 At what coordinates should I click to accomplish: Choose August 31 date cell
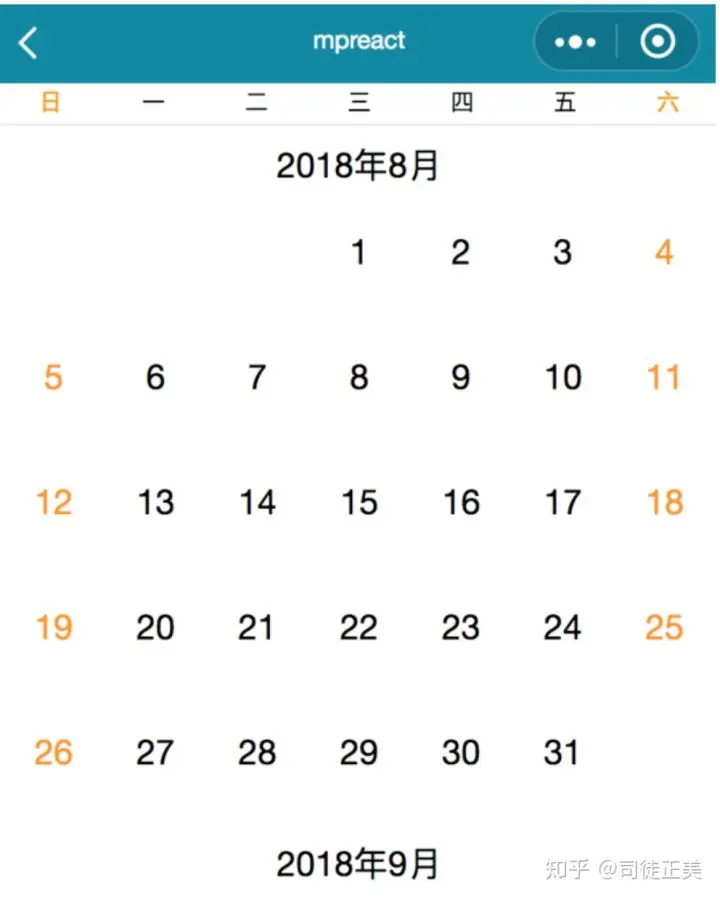[x=562, y=753]
